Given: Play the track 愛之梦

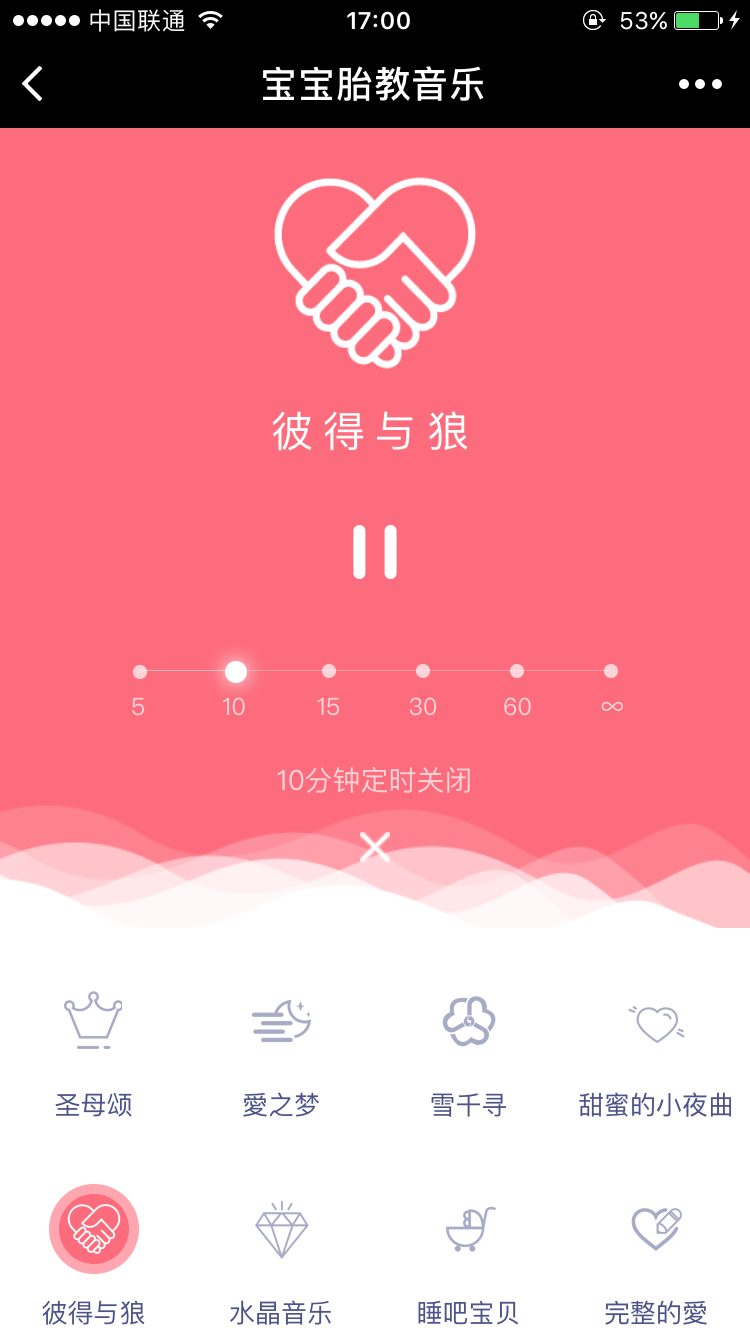Looking at the screenshot, I should point(281,1022).
